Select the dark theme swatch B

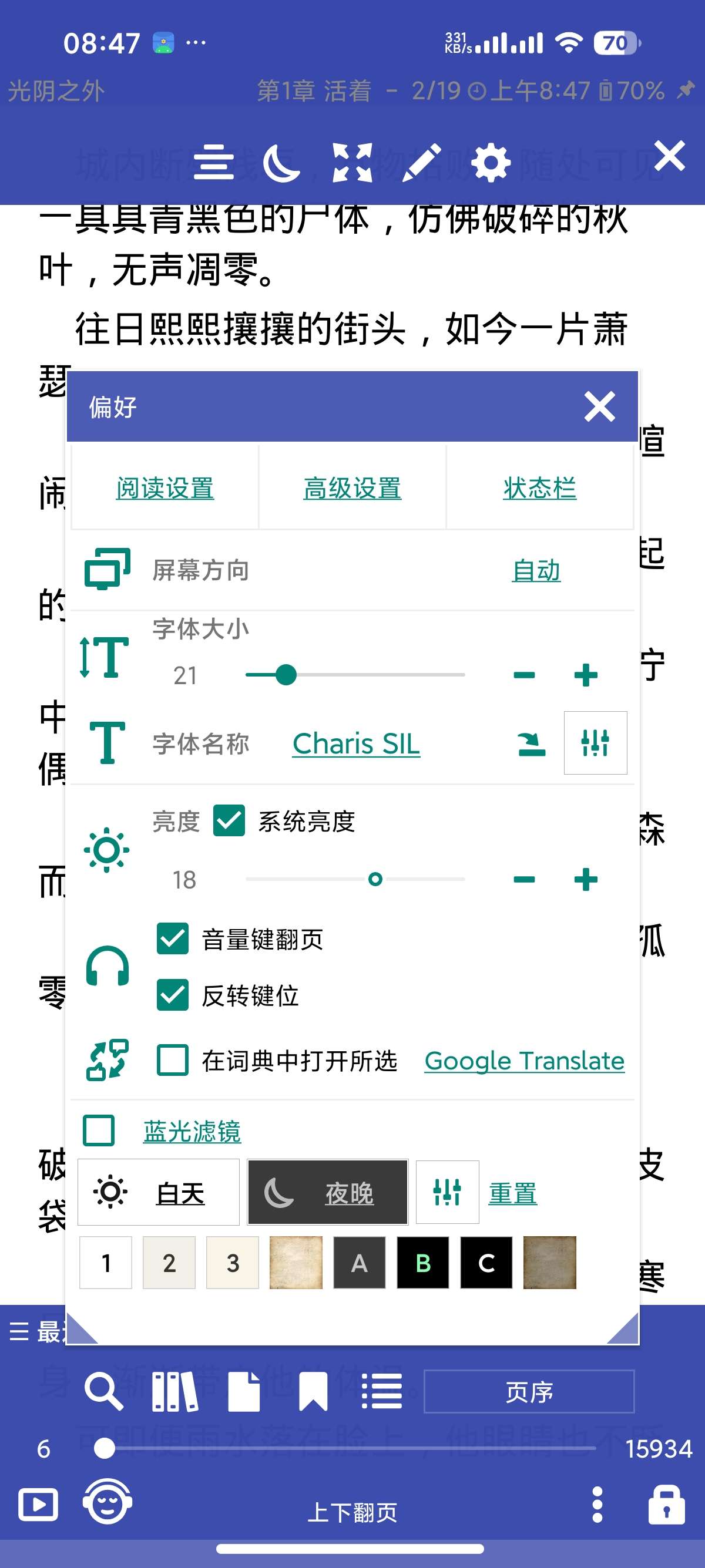(422, 1264)
